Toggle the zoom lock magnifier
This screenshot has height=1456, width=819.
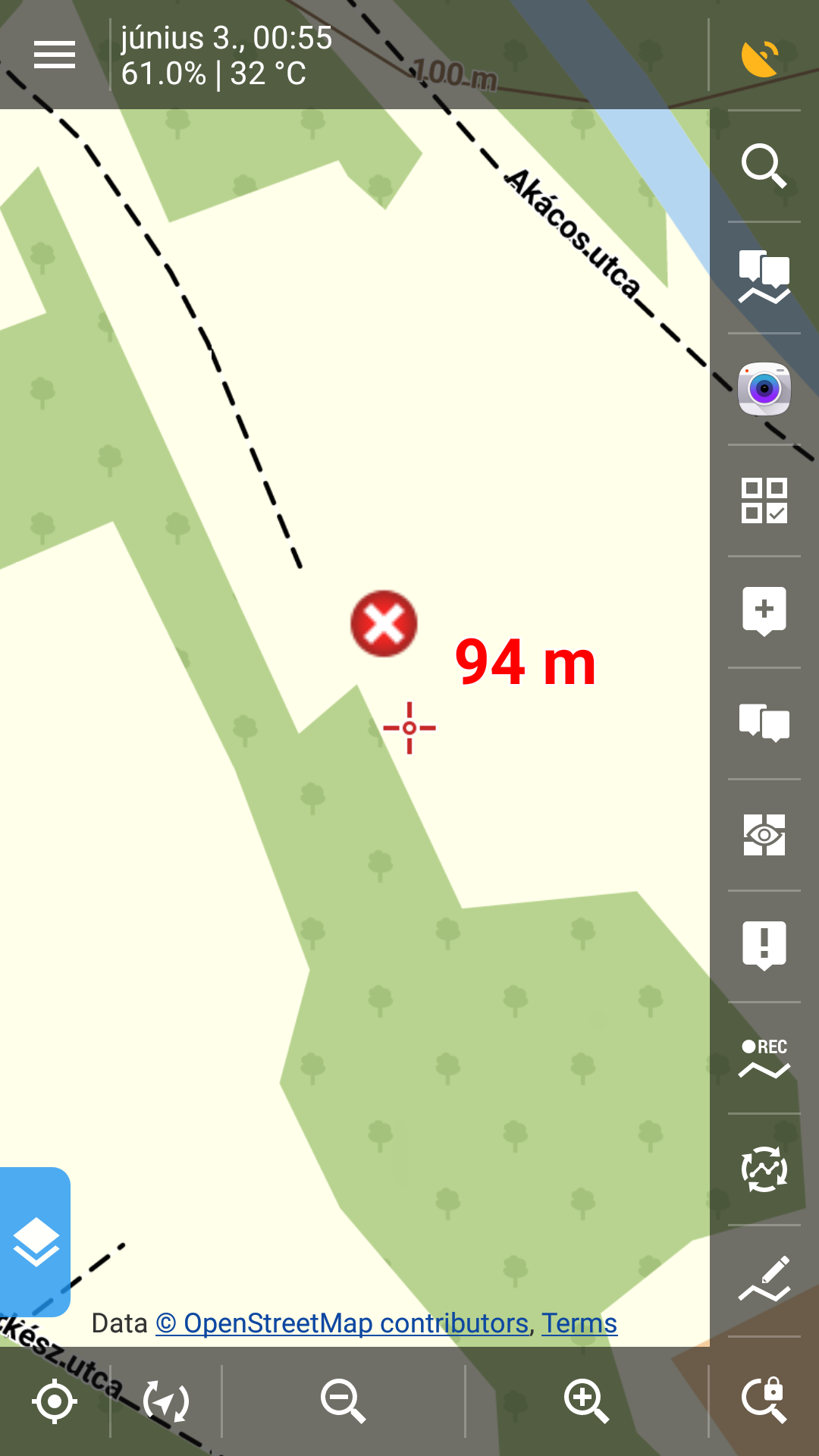[764, 1401]
